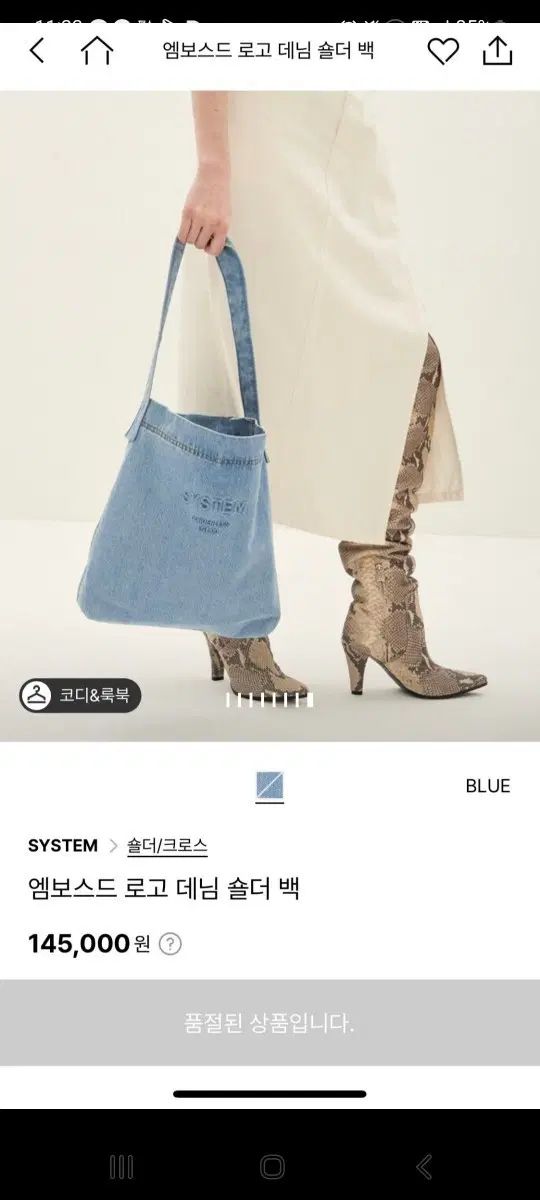Add this bag to wishlist with the heart

point(443,51)
